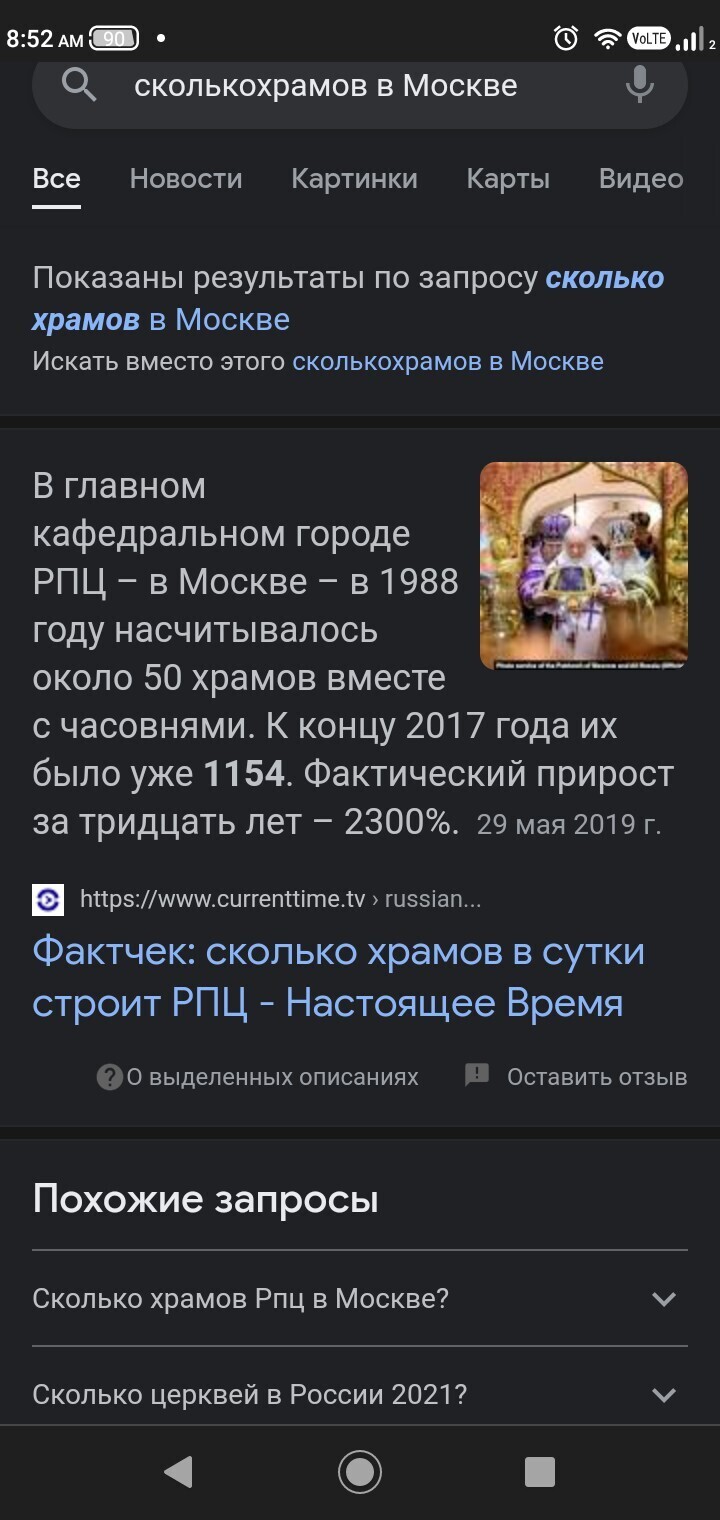Viewport: 720px width, 1520px height.
Task: Go to home screen via home button
Action: tap(360, 1472)
